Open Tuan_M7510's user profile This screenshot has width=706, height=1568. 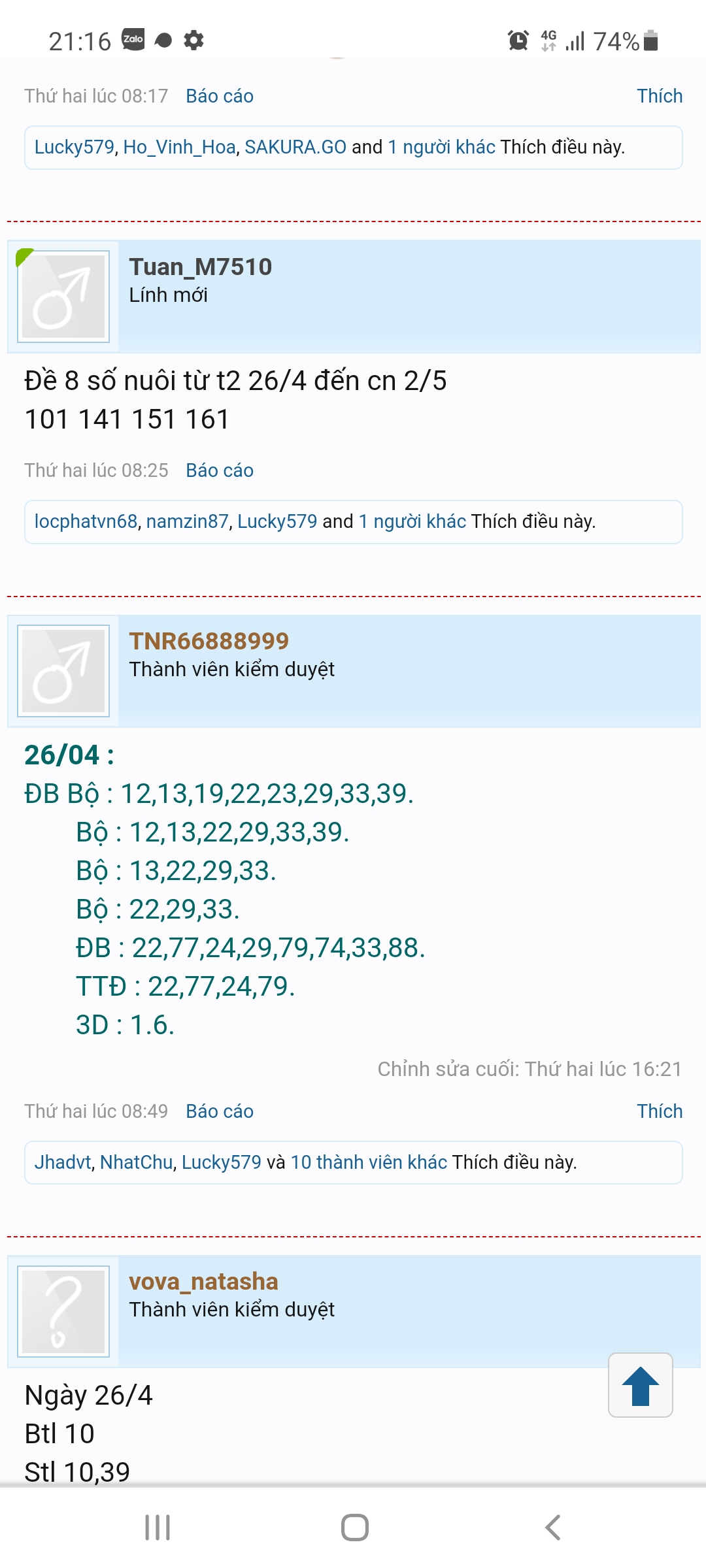click(200, 267)
